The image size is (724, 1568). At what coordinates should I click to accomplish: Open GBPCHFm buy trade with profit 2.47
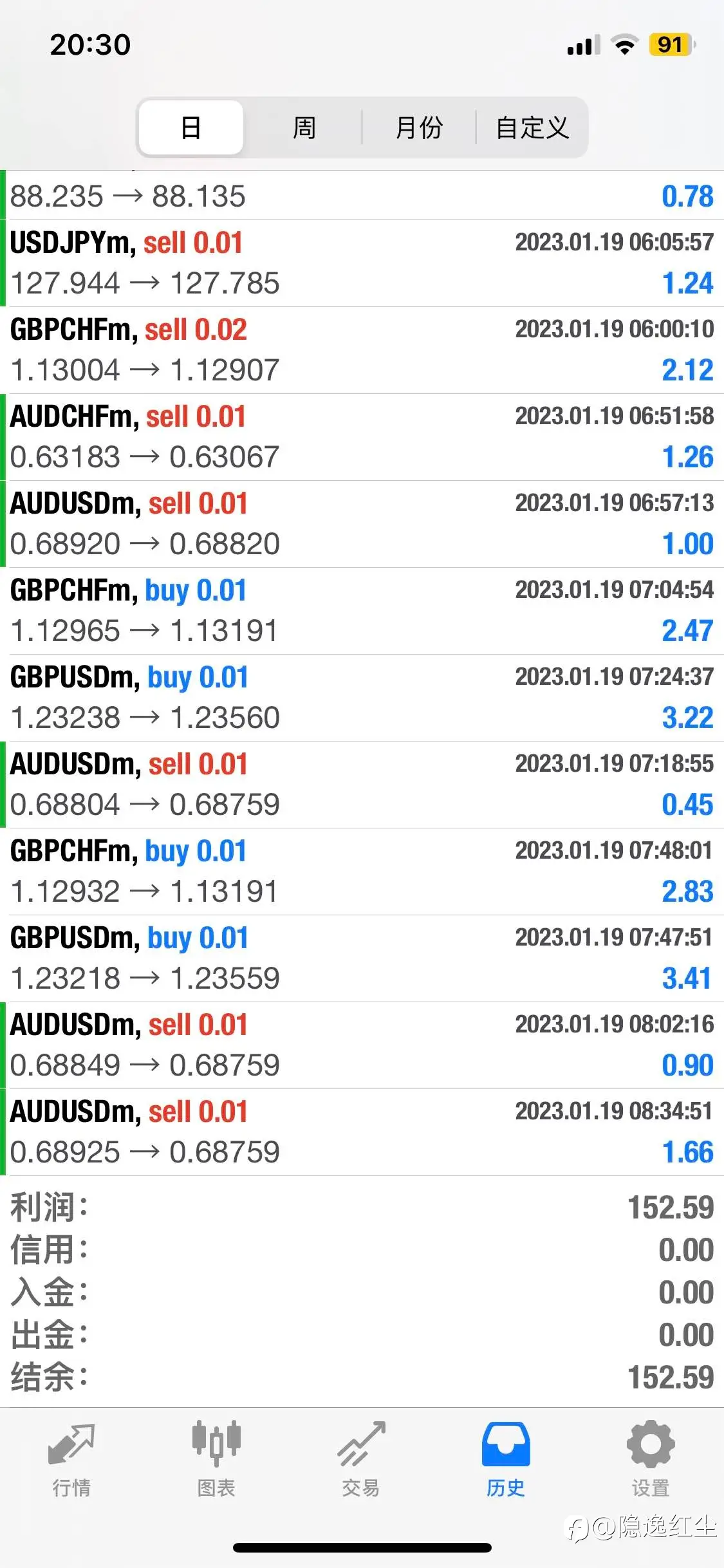[362, 611]
